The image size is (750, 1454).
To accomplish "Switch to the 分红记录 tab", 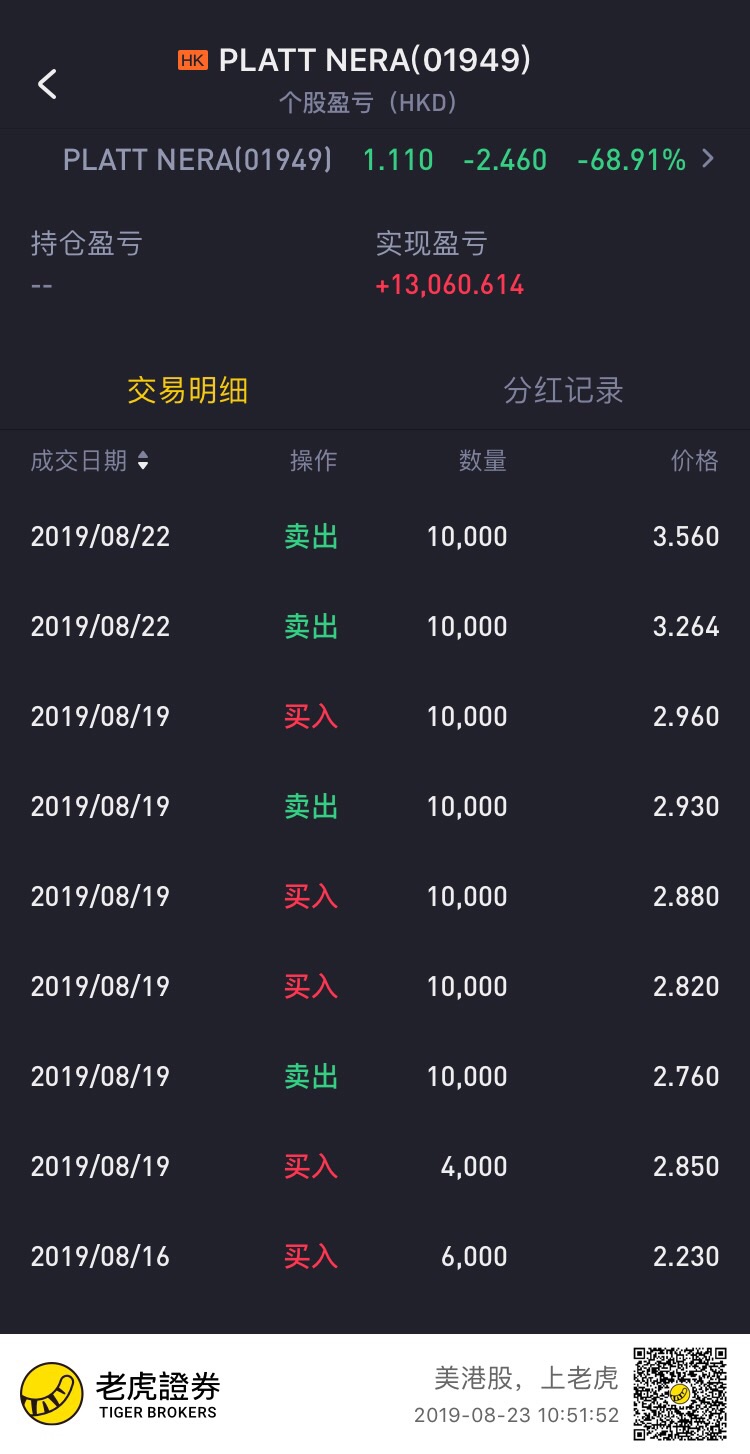I will [563, 390].
